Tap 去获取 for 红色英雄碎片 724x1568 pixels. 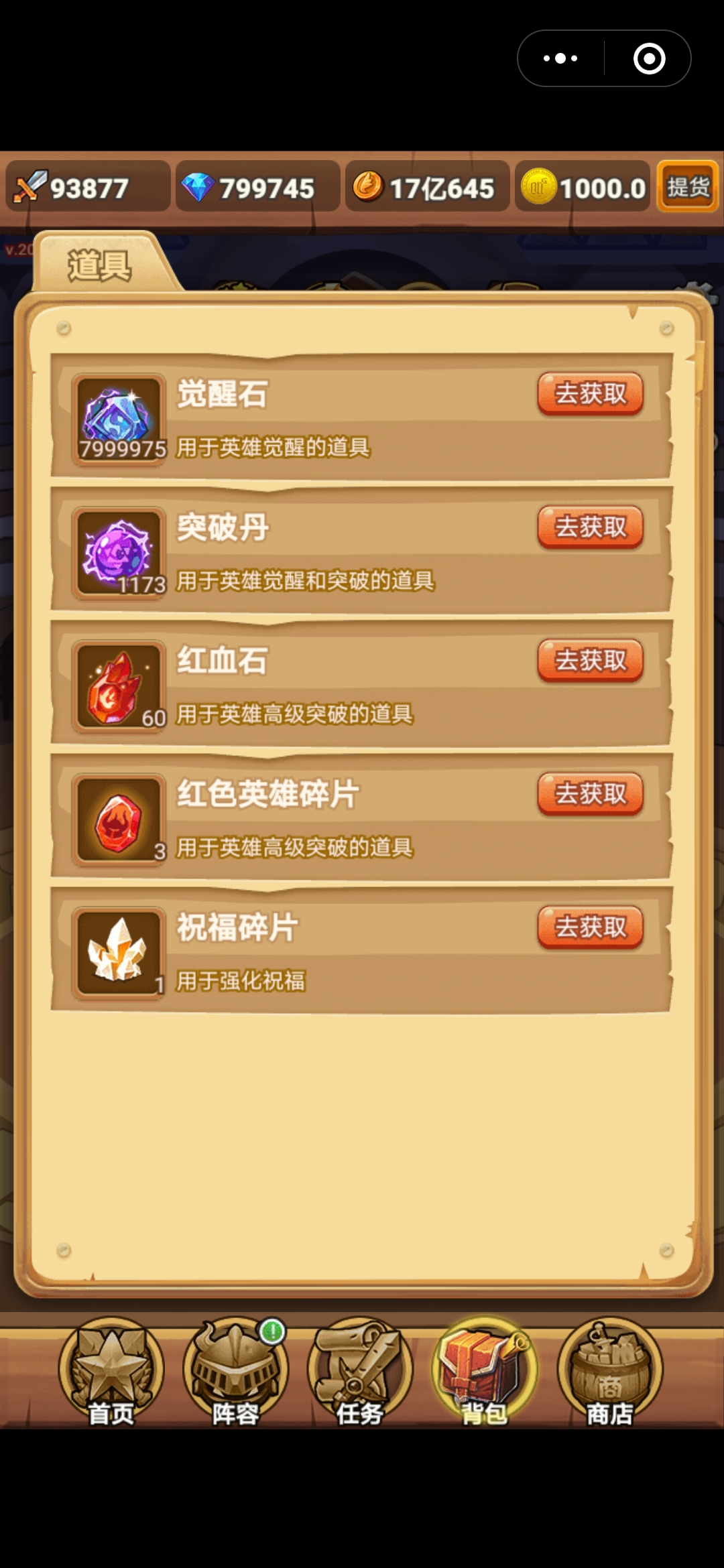click(x=590, y=793)
